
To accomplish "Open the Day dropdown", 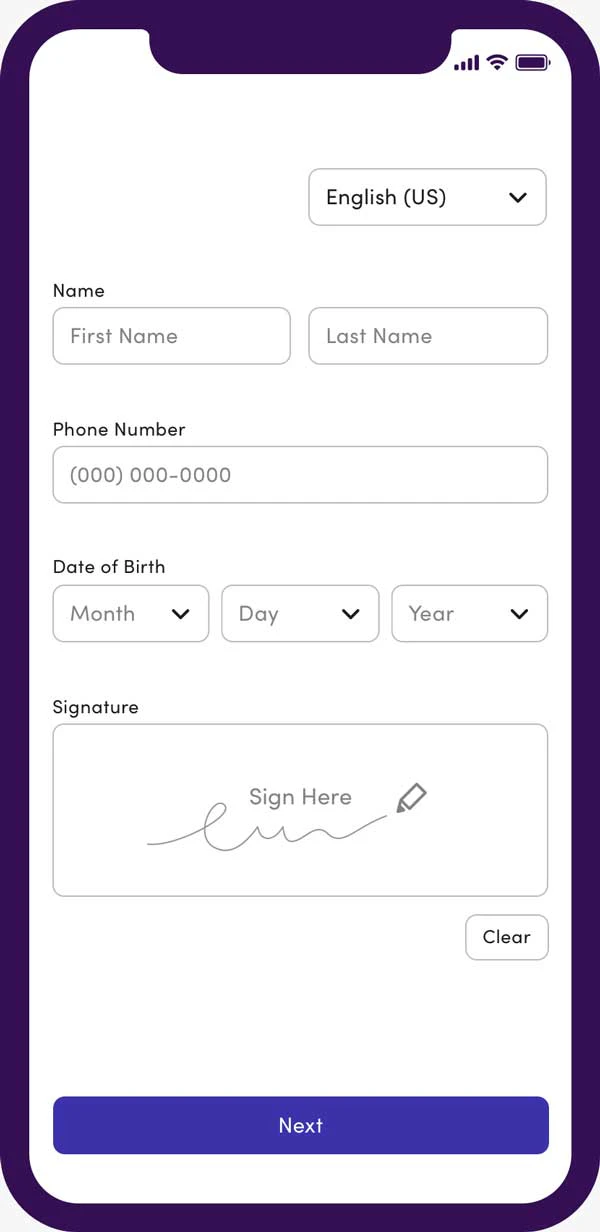I will 300,614.
